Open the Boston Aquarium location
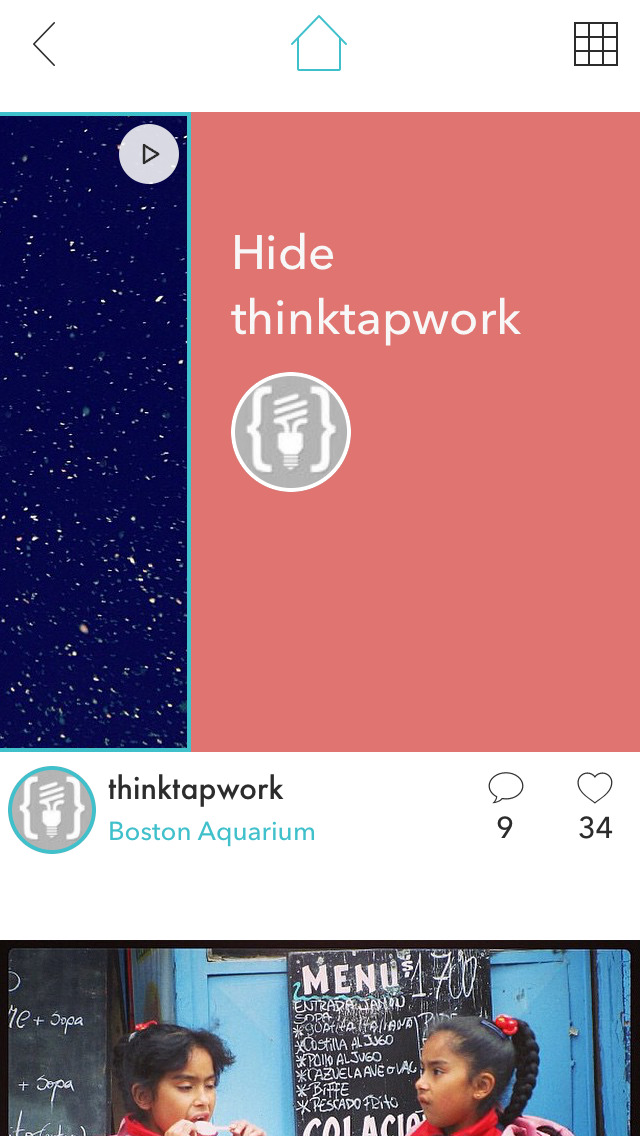This screenshot has width=640, height=1136. pyautogui.click(x=212, y=831)
